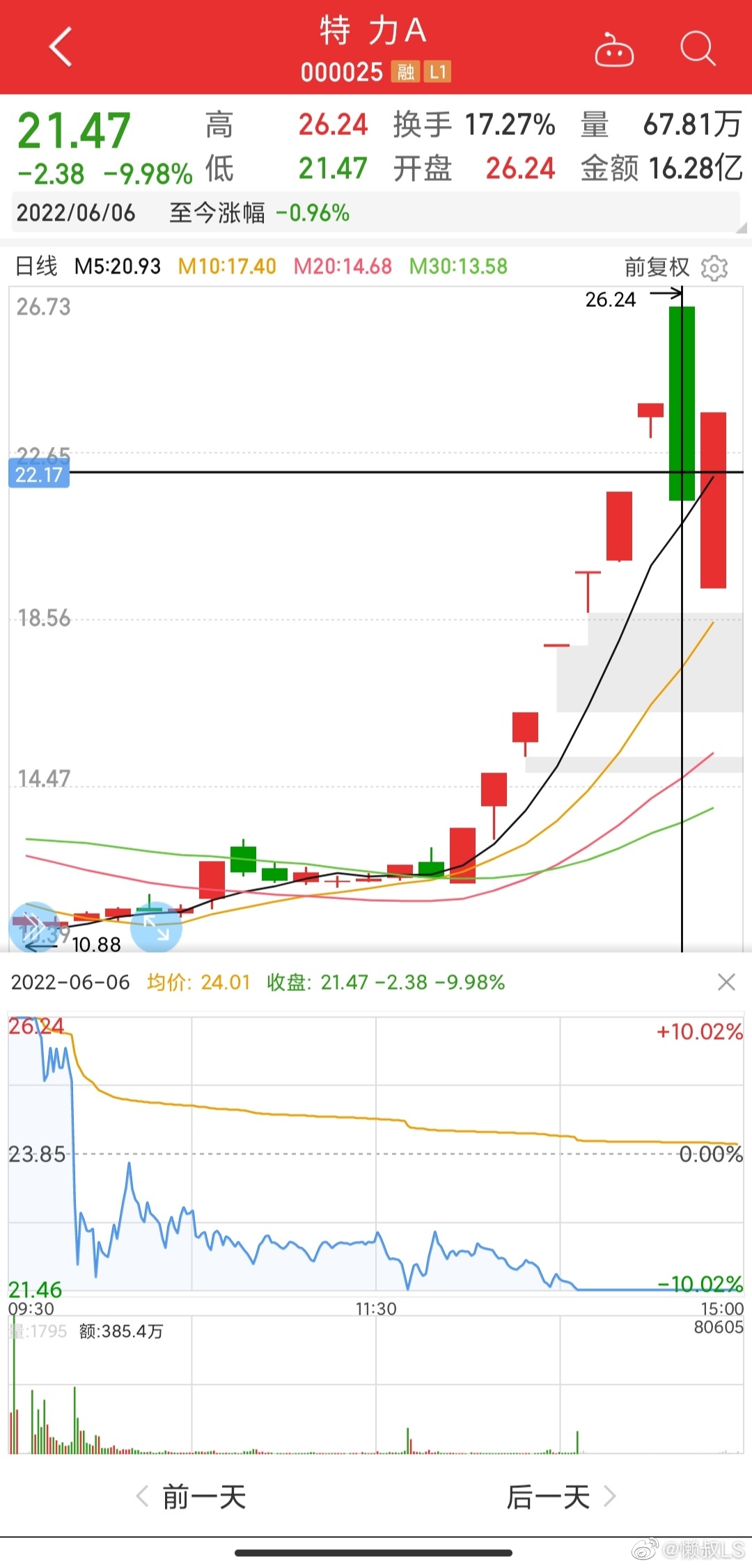This screenshot has width=752, height=1568.
Task: Open chart settings gear icon
Action: (714, 267)
